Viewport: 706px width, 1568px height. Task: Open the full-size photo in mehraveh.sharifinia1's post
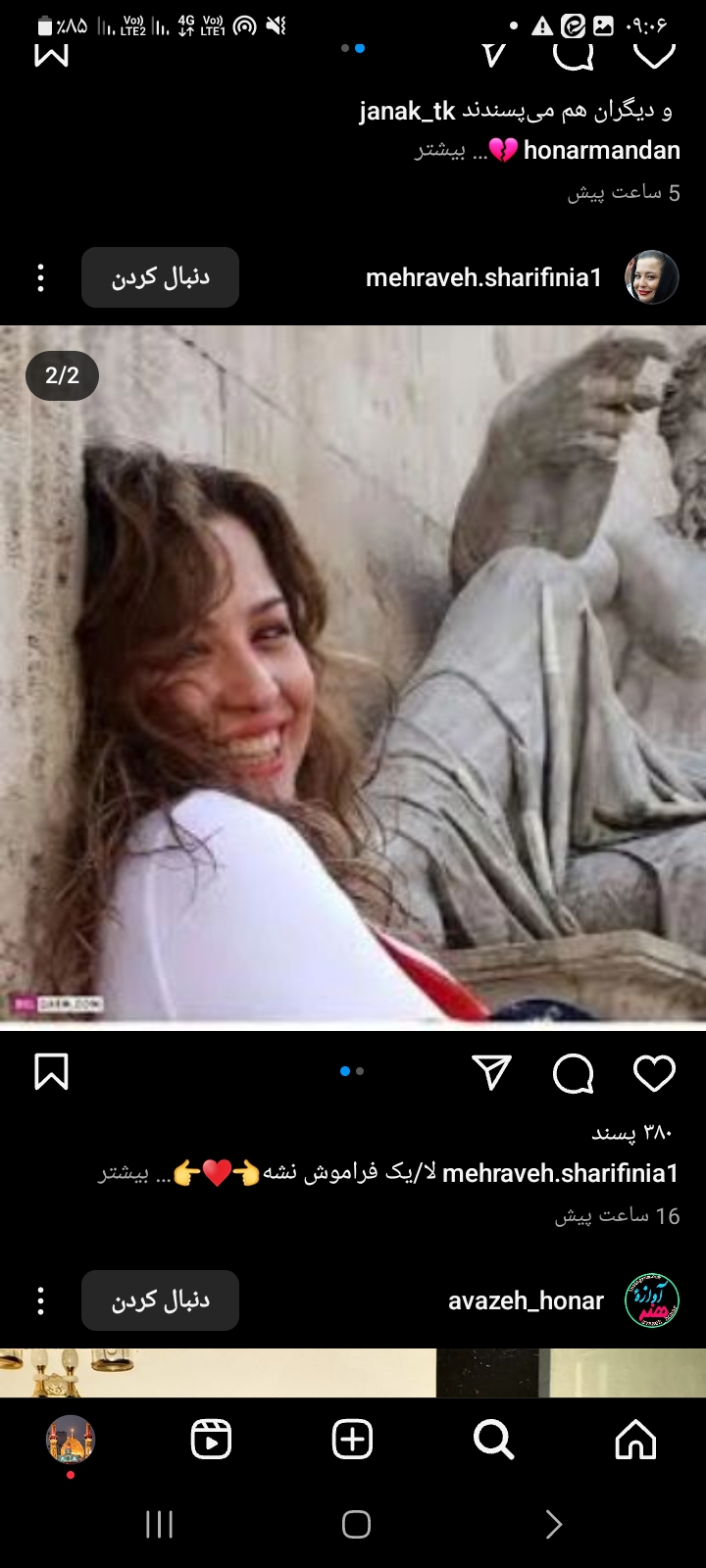(353, 676)
